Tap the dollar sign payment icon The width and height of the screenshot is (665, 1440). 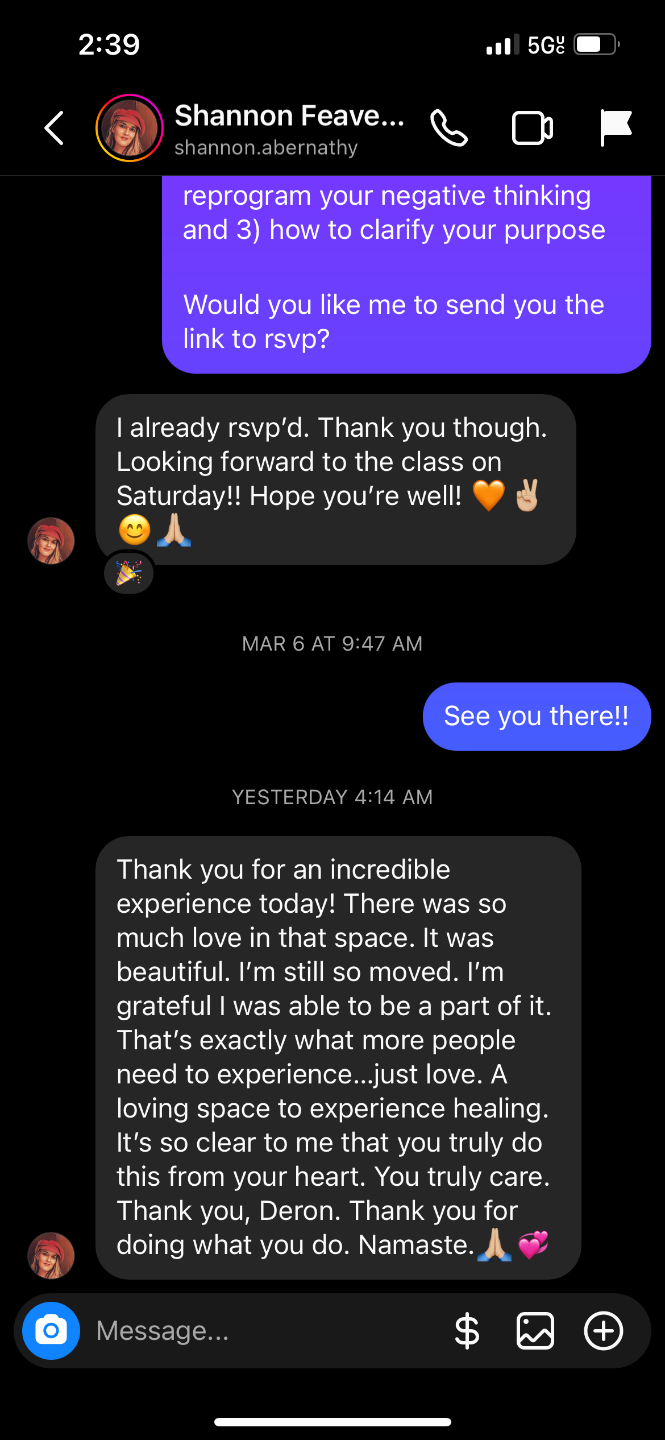[x=467, y=1331]
